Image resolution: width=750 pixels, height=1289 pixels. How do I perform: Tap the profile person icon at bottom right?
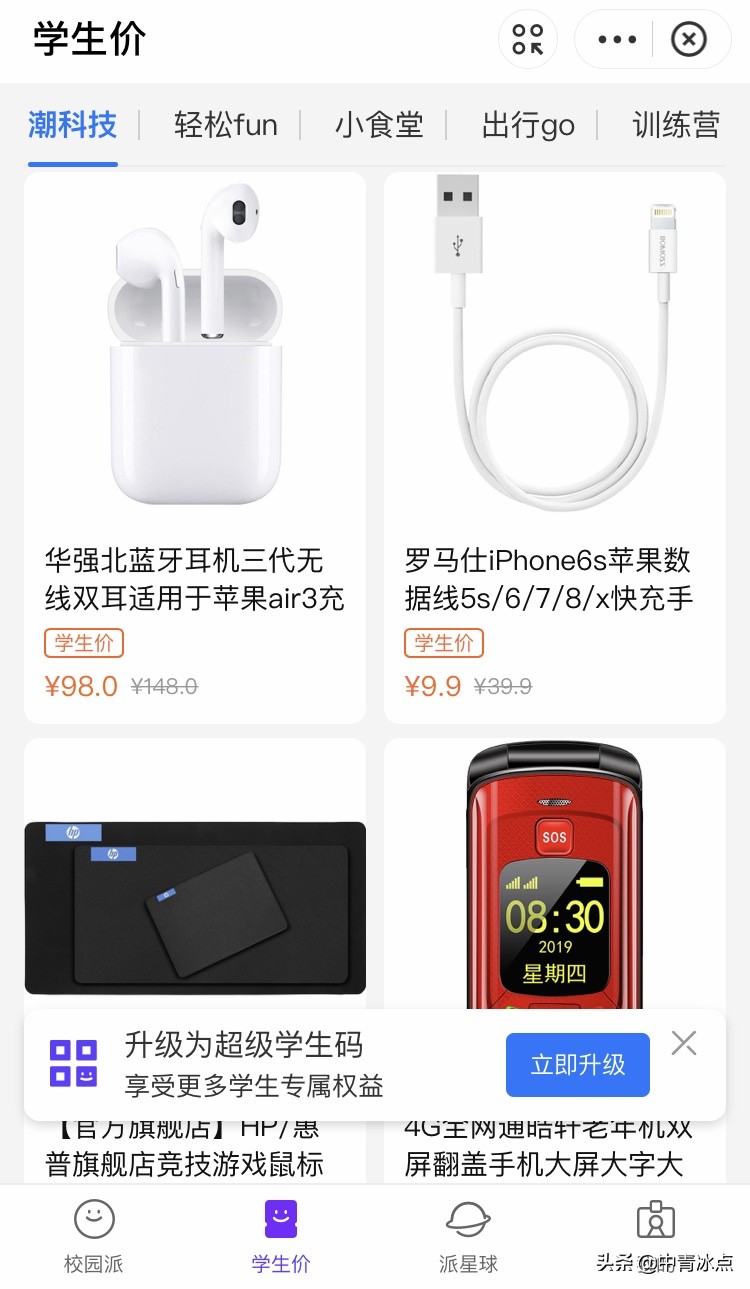(655, 1218)
